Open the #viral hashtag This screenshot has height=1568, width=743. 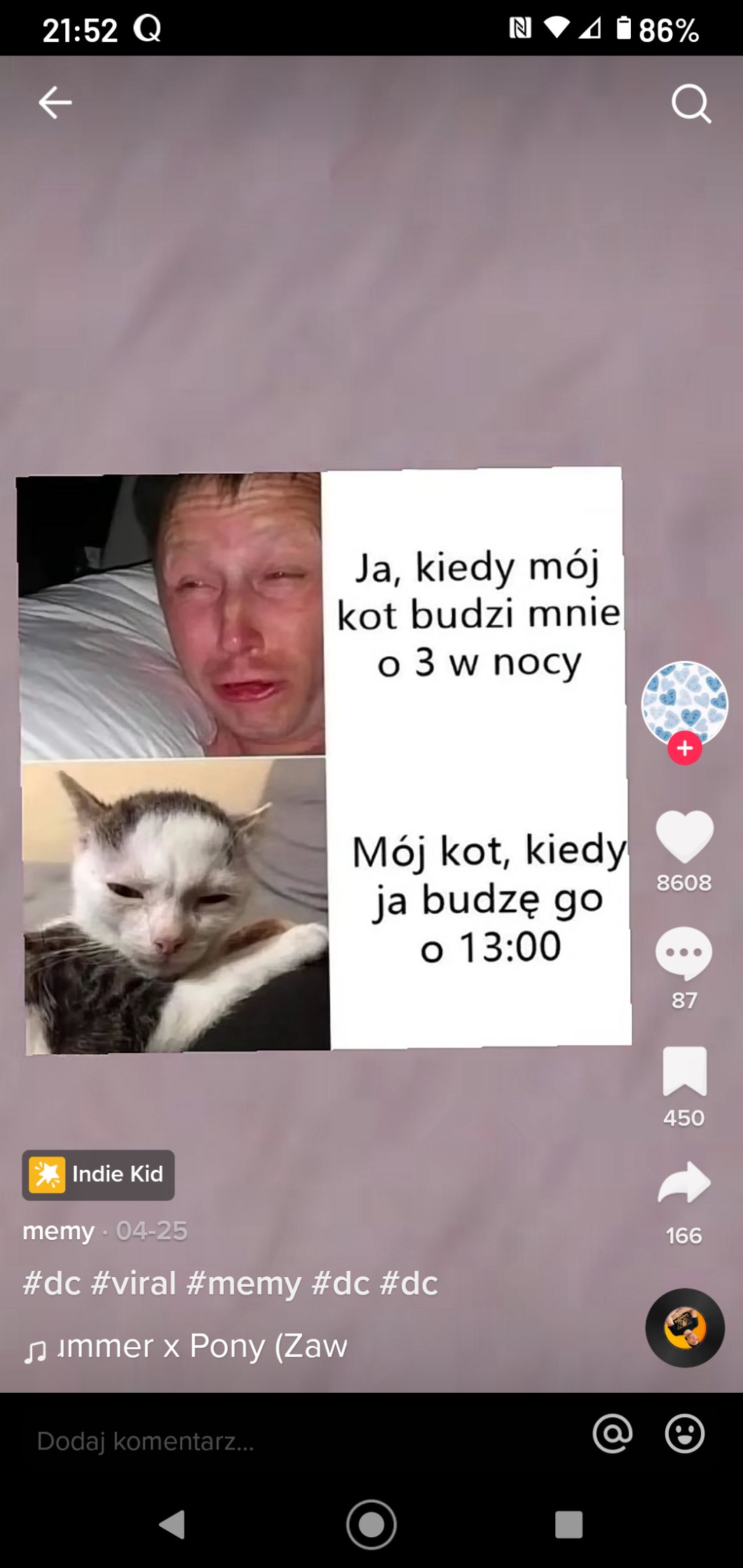coord(133,1283)
